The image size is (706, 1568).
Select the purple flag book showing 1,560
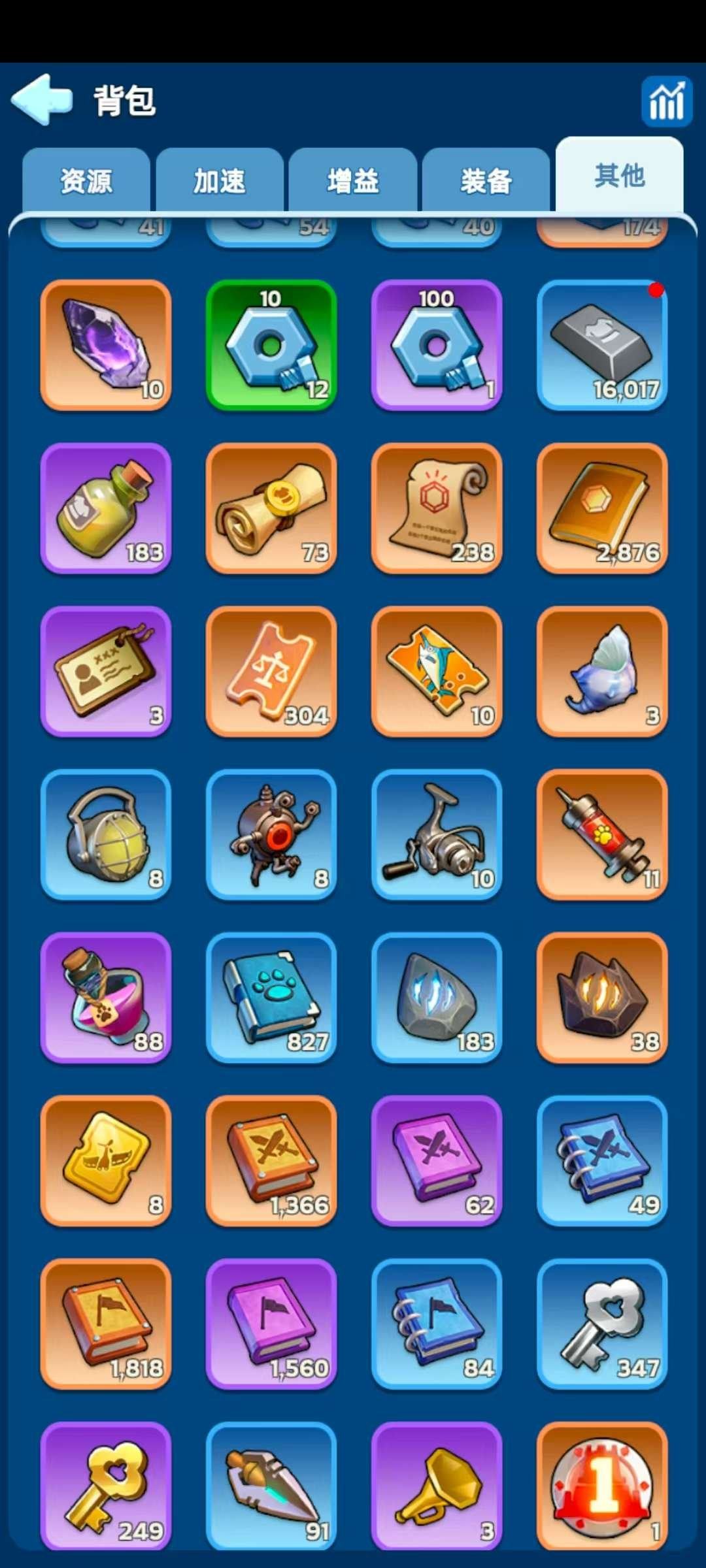pyautogui.click(x=271, y=1324)
